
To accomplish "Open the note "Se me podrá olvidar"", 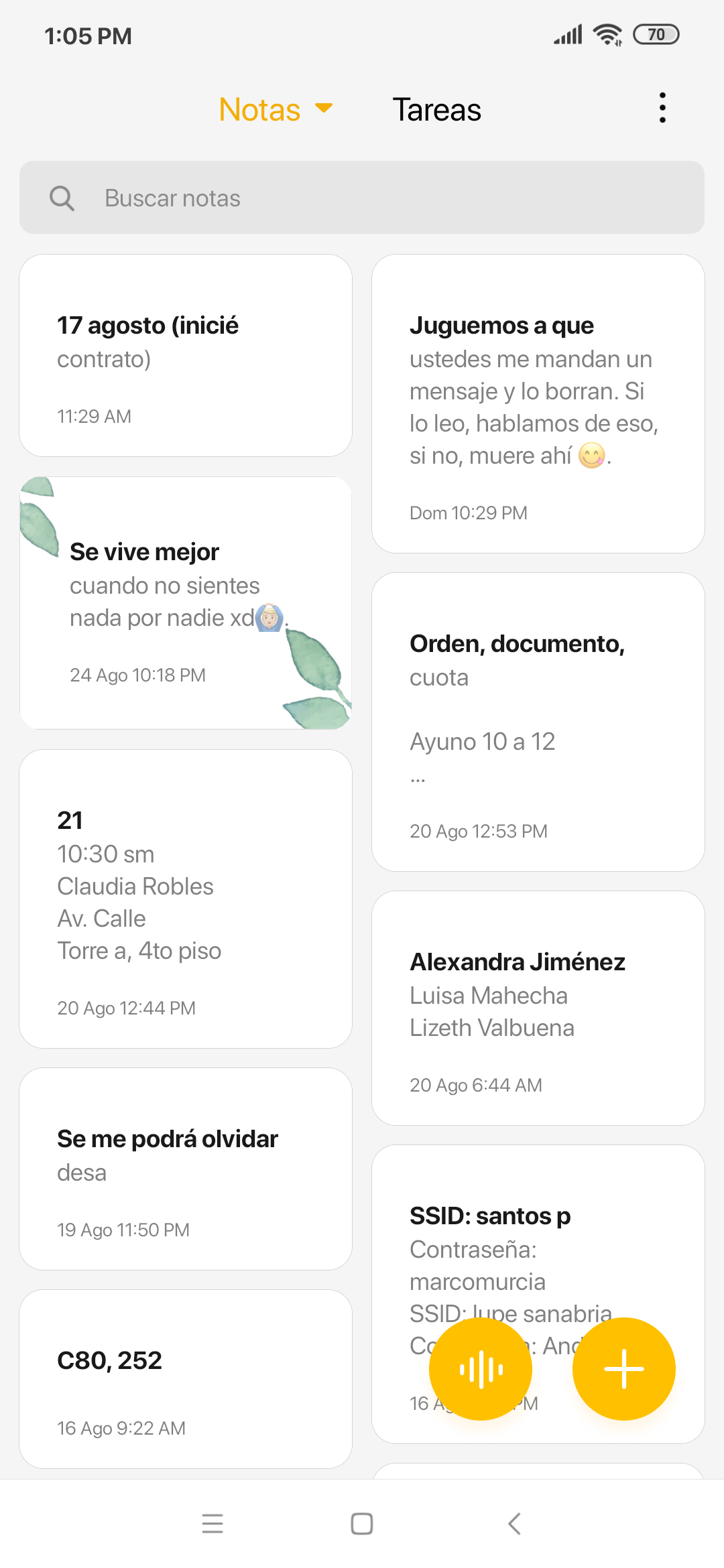I will pyautogui.click(x=186, y=1169).
